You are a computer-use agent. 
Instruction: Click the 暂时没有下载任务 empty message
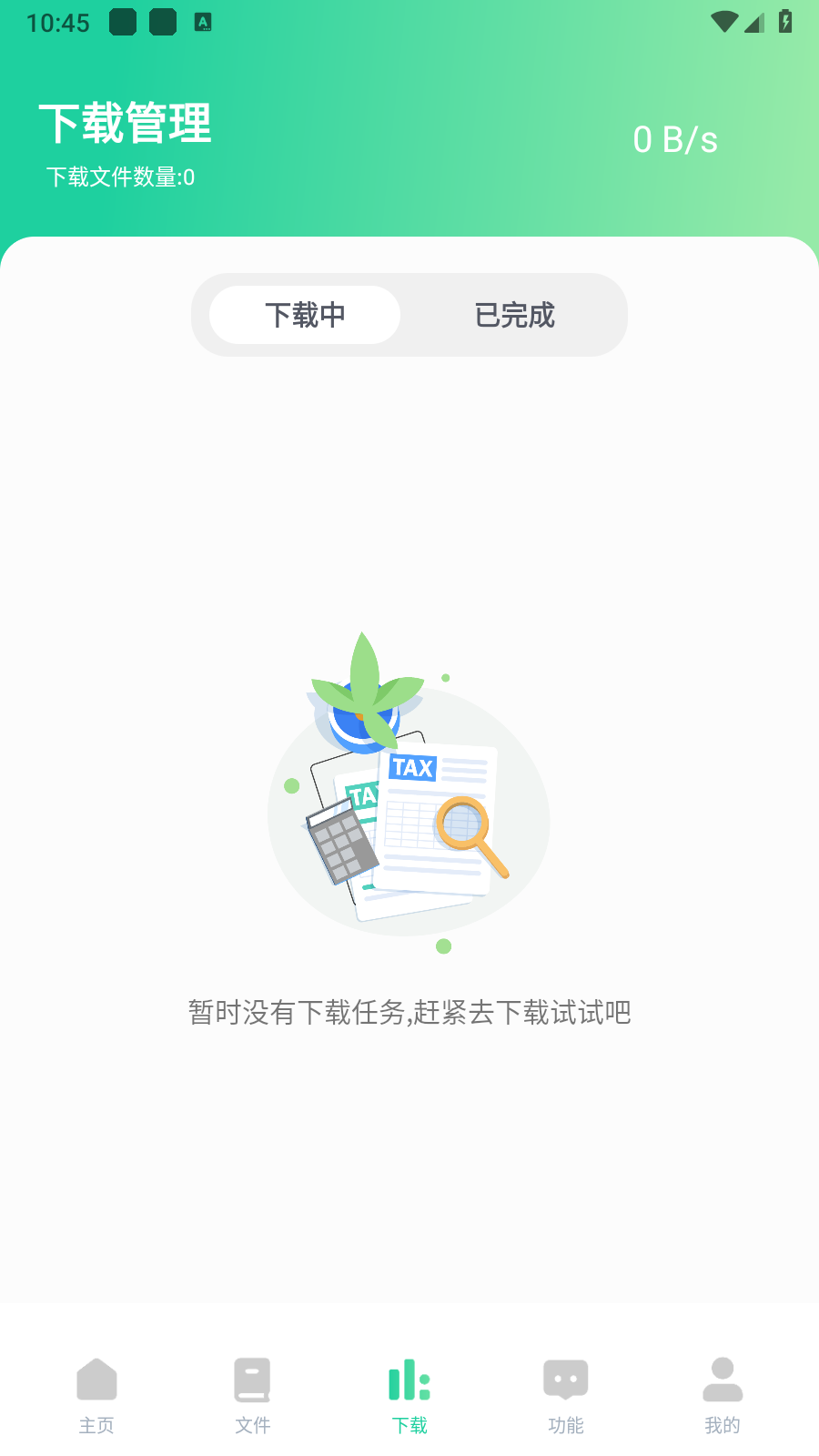pyautogui.click(x=409, y=1012)
